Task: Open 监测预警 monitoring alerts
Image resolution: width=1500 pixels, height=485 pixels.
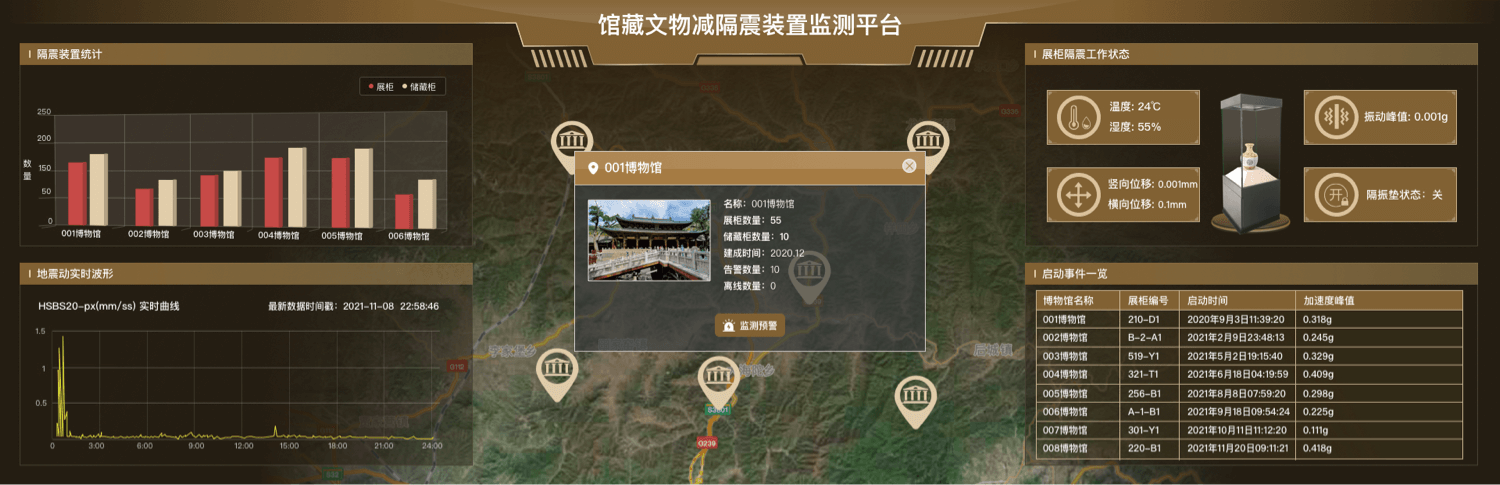Action: (x=750, y=326)
